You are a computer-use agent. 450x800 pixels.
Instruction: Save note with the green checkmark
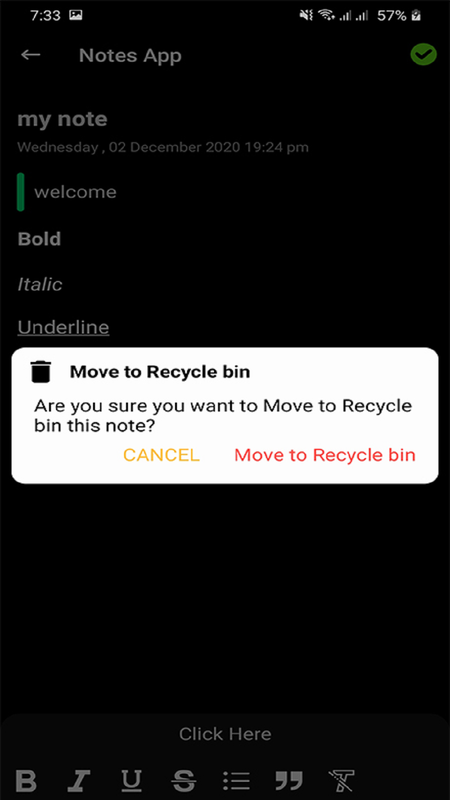coord(423,55)
